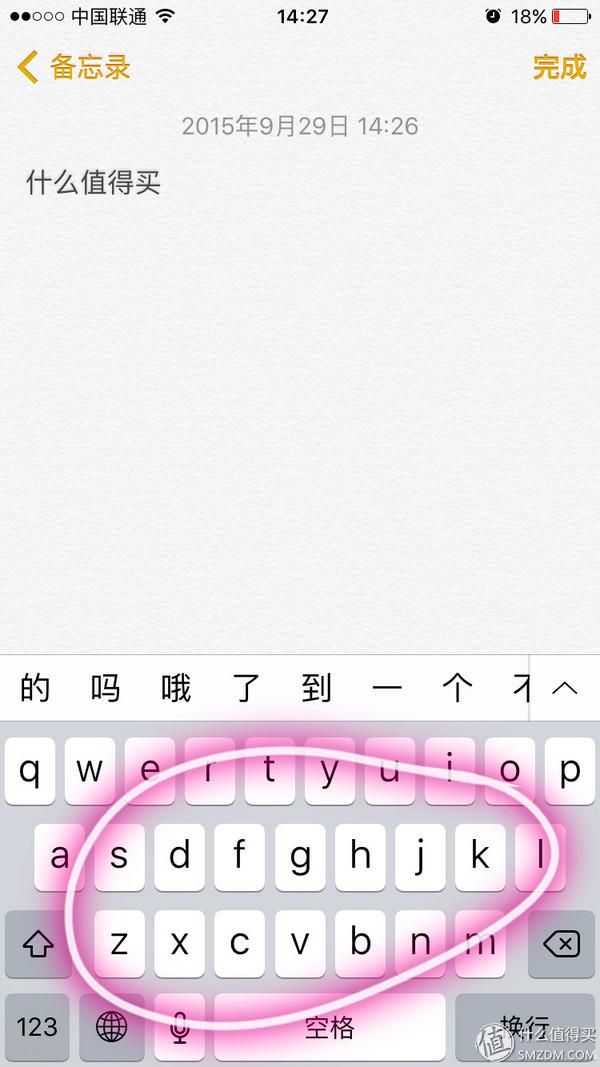Choose the suggestion 吗

(105, 688)
